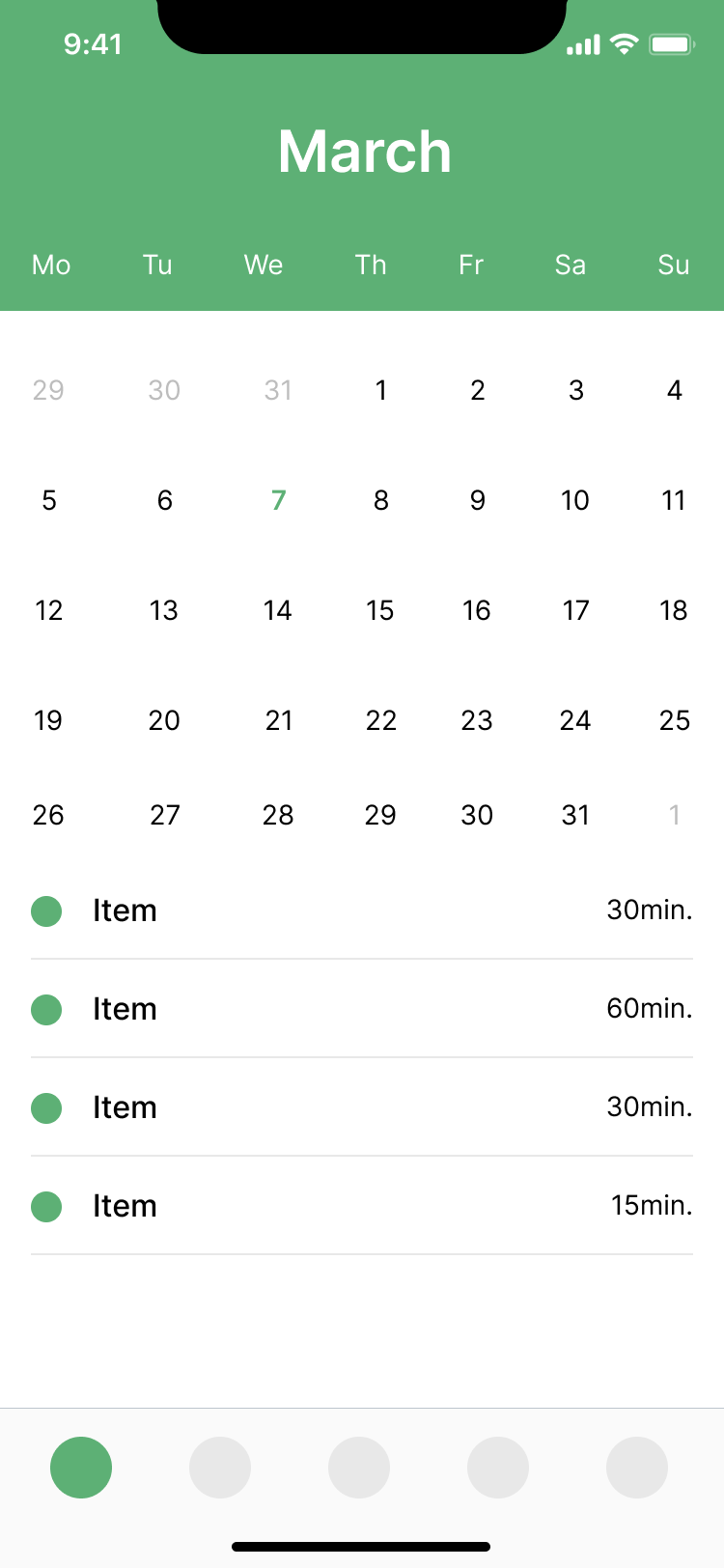Select March 20 on the calendar

coord(164,720)
